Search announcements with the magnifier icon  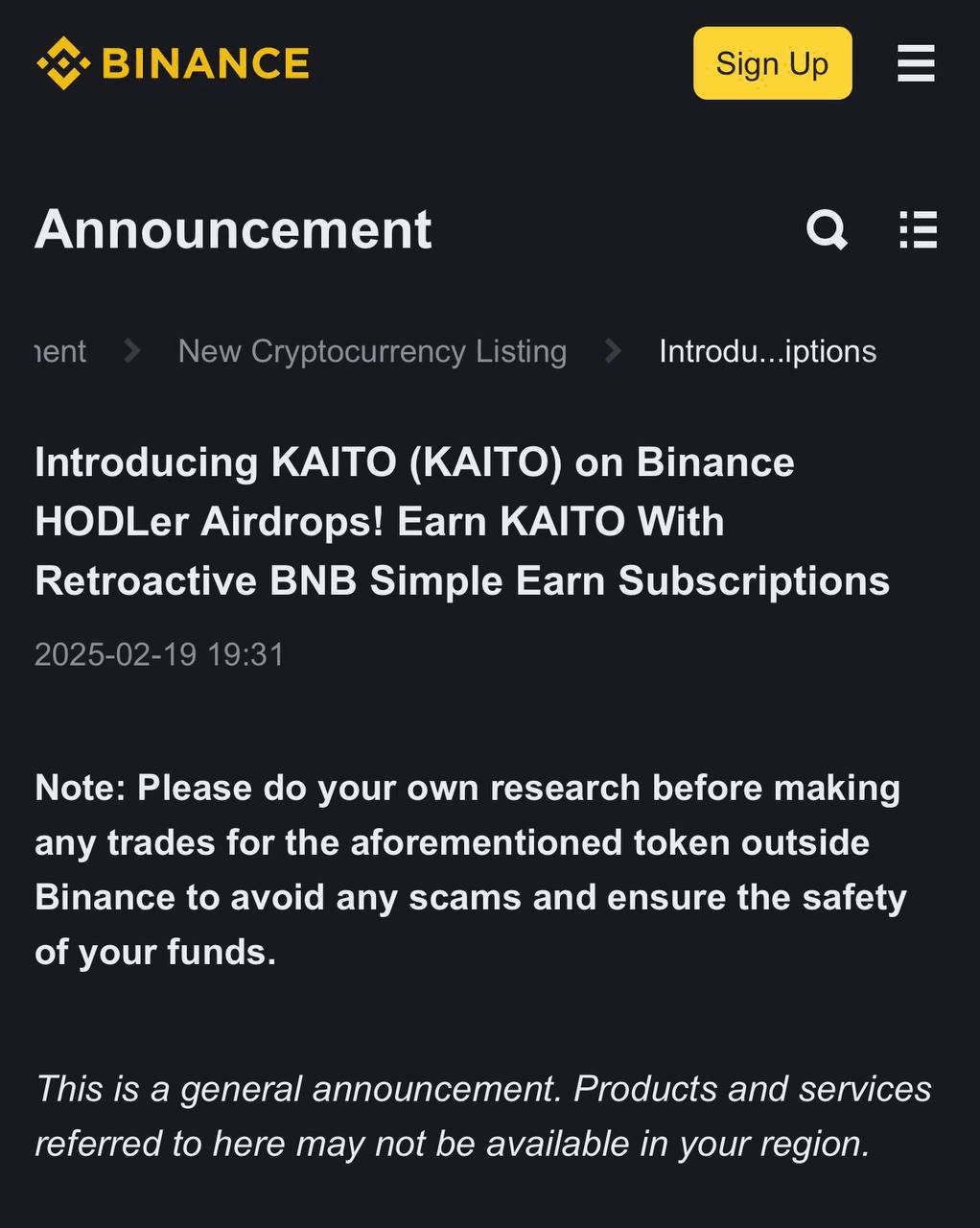[827, 230]
